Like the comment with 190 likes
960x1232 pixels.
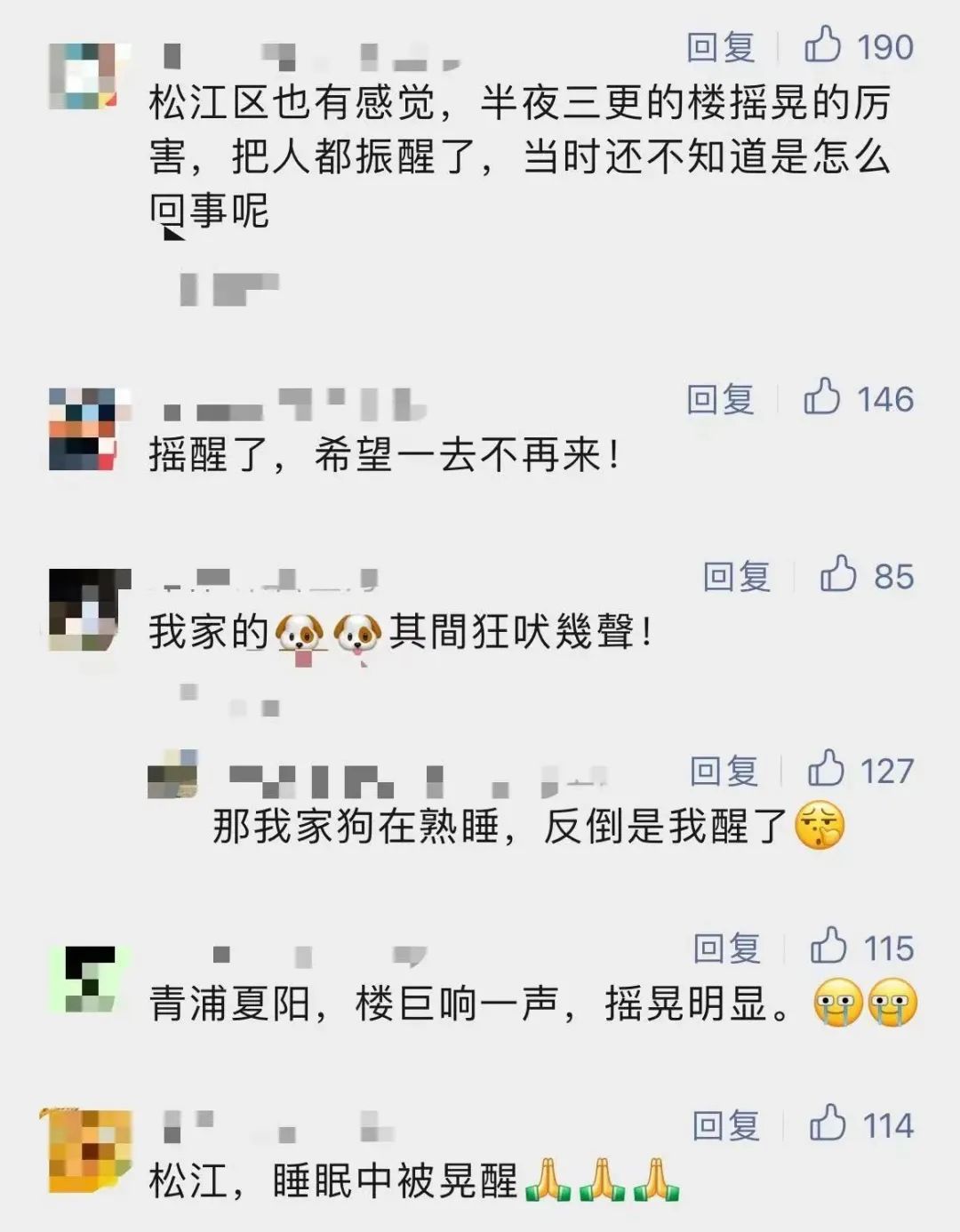822,44
